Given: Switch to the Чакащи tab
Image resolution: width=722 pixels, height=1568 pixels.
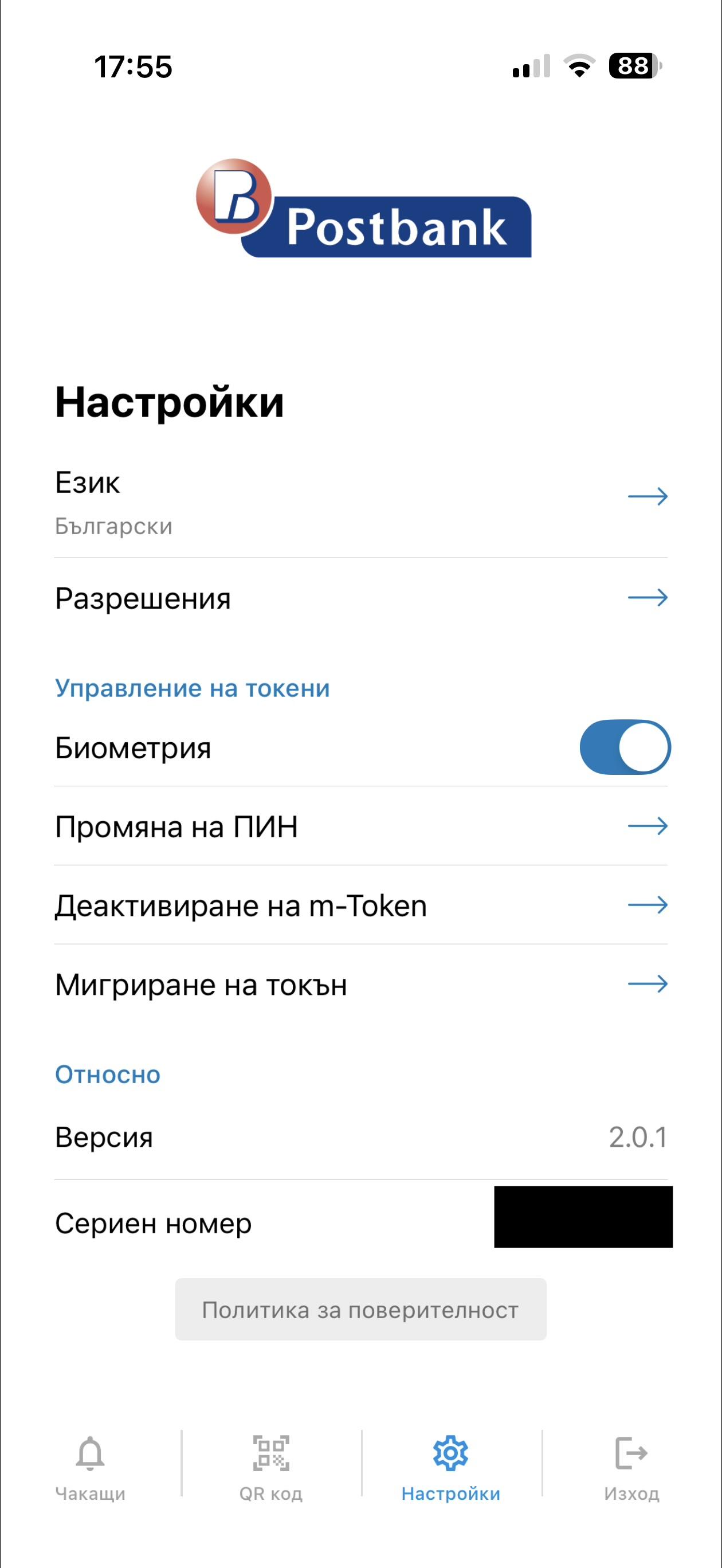Looking at the screenshot, I should pyautogui.click(x=90, y=1468).
